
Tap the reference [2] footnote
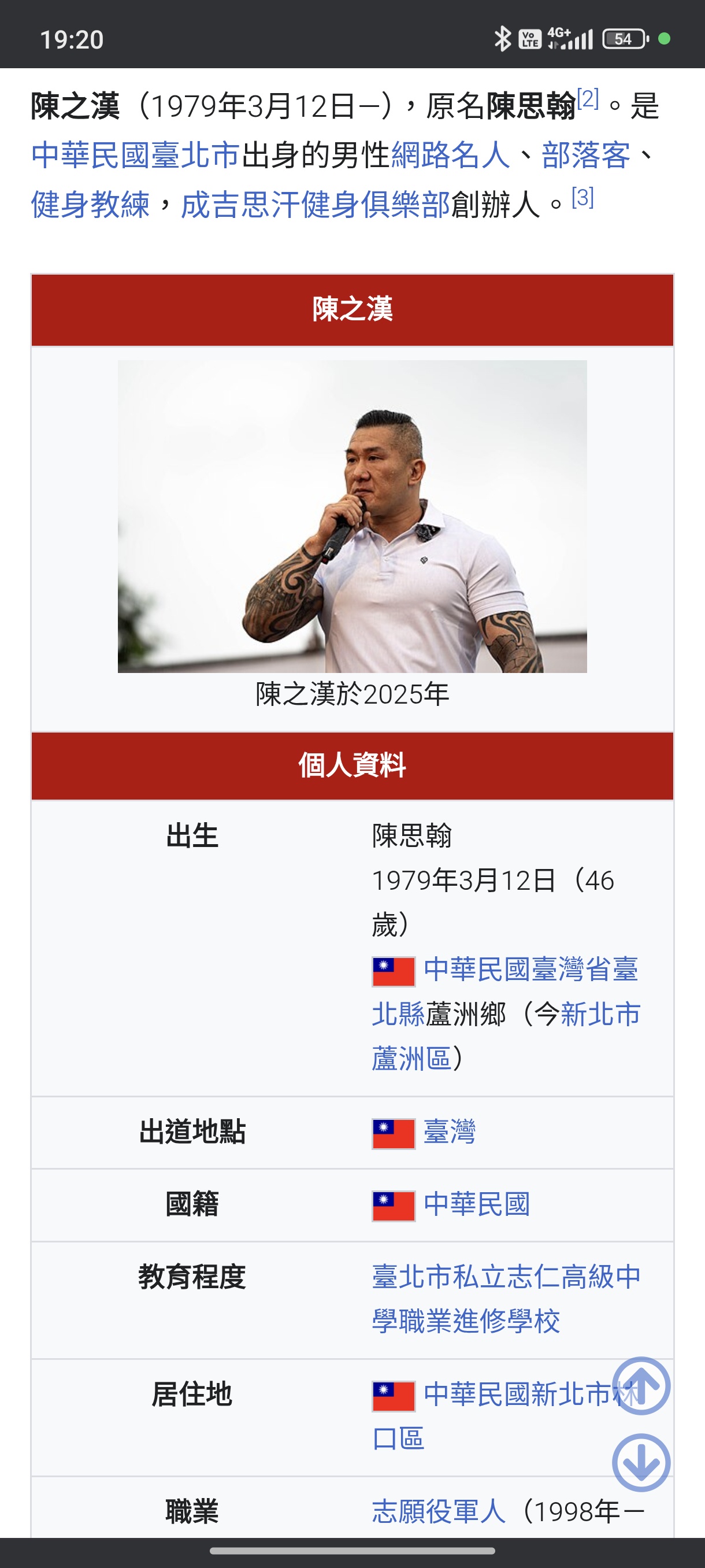tap(588, 99)
